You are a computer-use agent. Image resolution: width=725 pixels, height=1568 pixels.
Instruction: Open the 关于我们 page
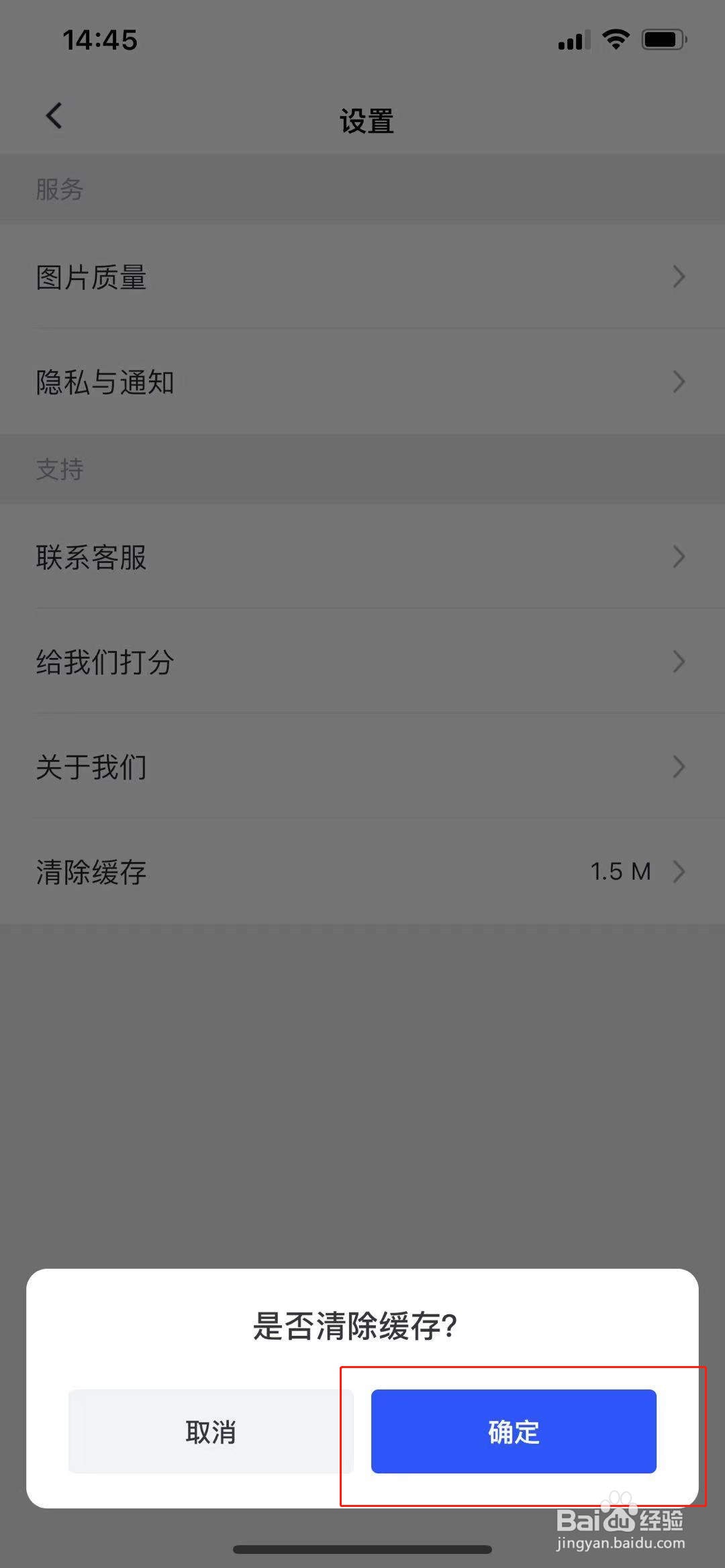[x=269, y=767]
